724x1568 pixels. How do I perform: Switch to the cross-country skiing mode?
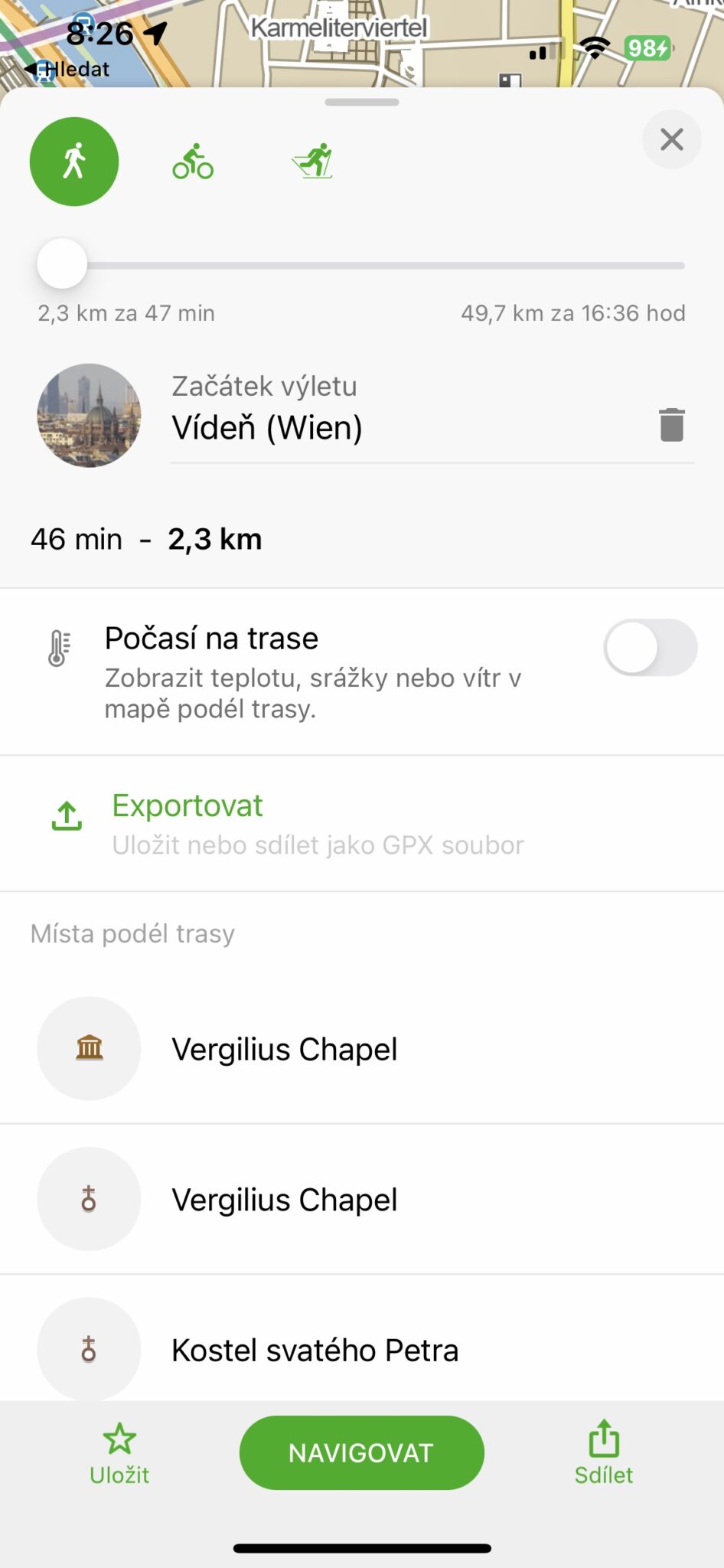(x=312, y=162)
